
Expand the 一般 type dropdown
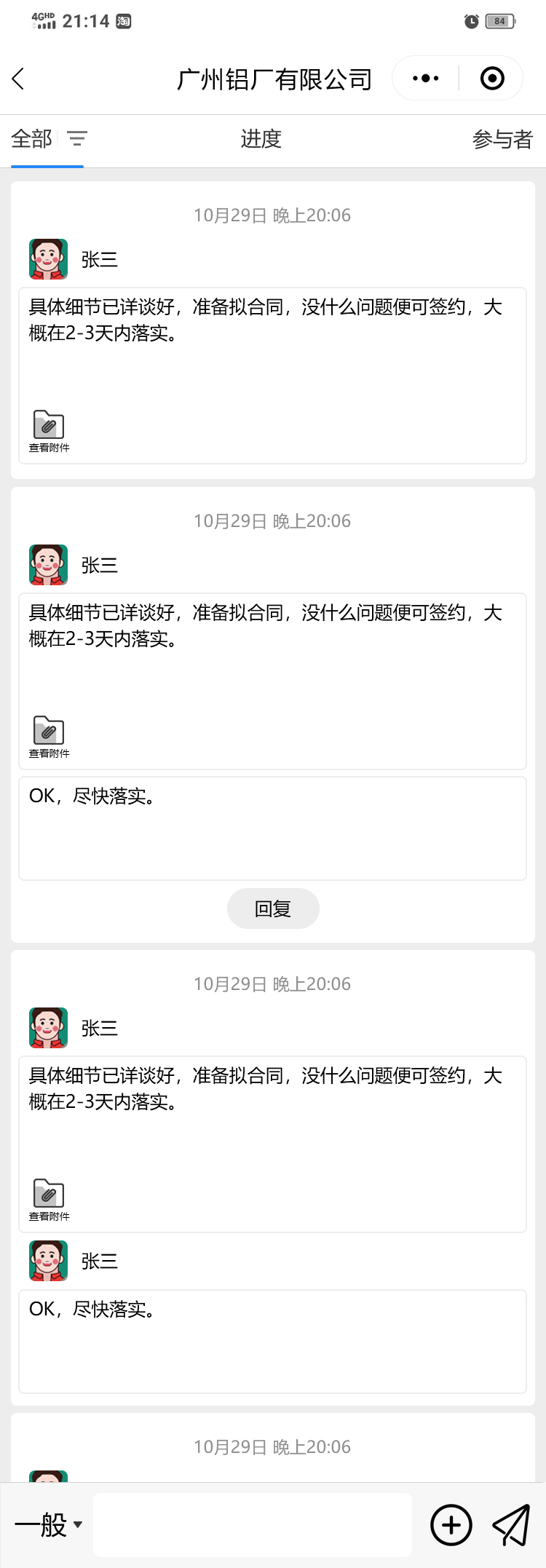[x=48, y=1524]
